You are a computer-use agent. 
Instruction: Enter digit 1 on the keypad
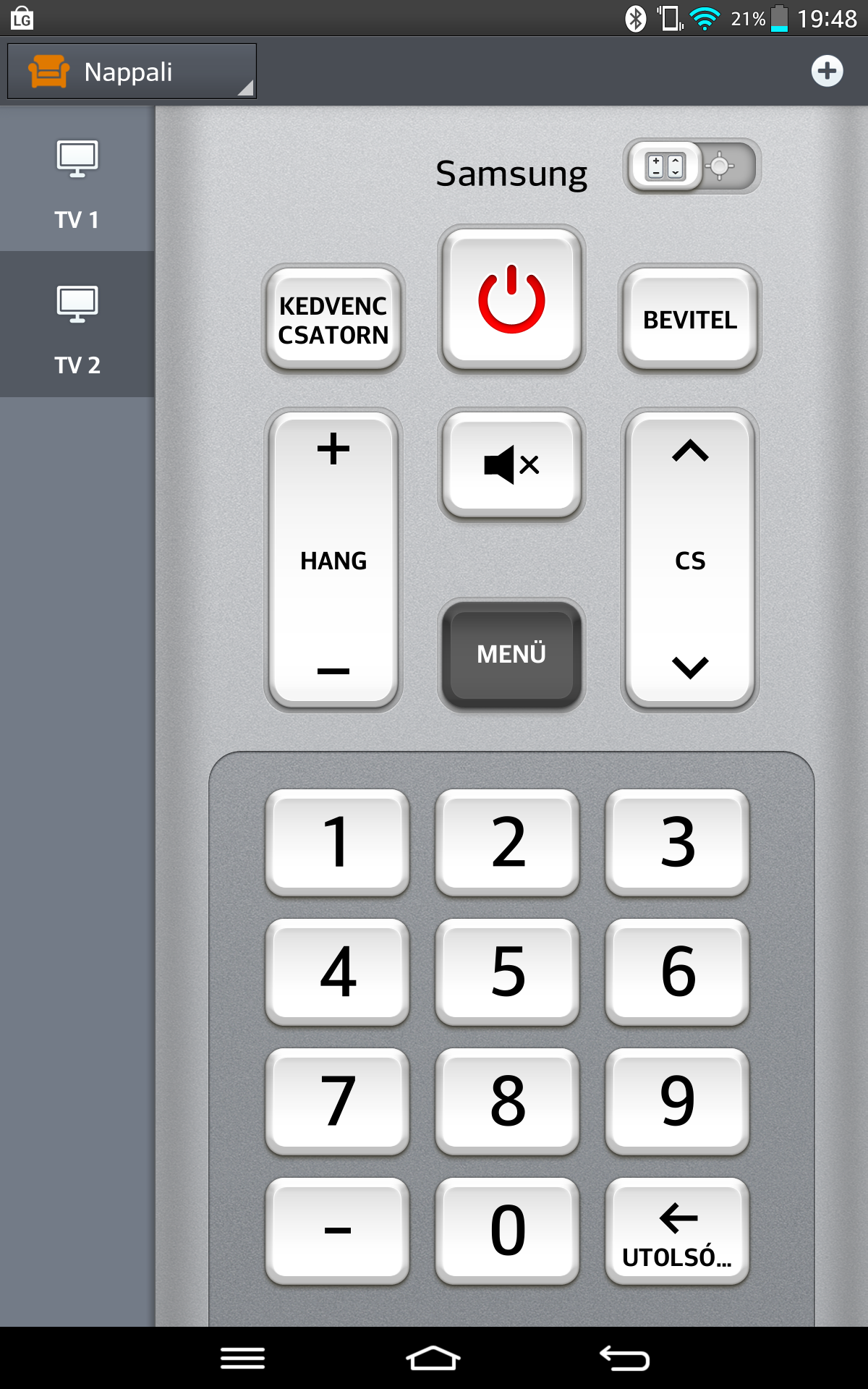[337, 842]
